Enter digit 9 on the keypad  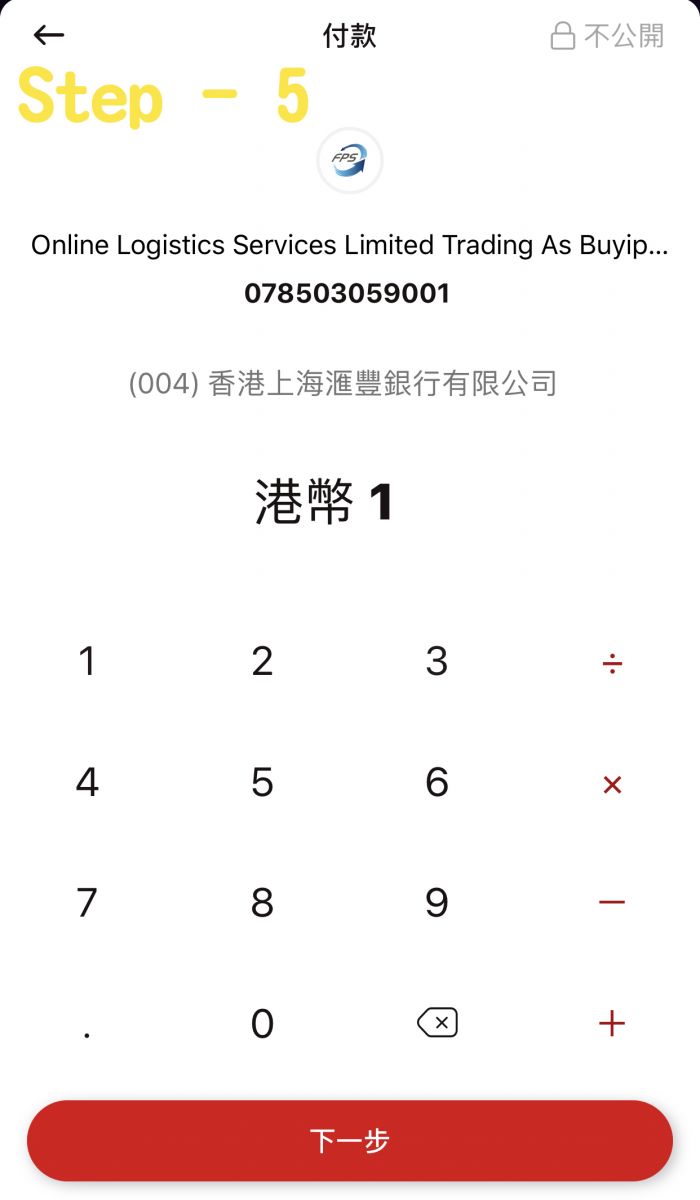click(x=437, y=903)
